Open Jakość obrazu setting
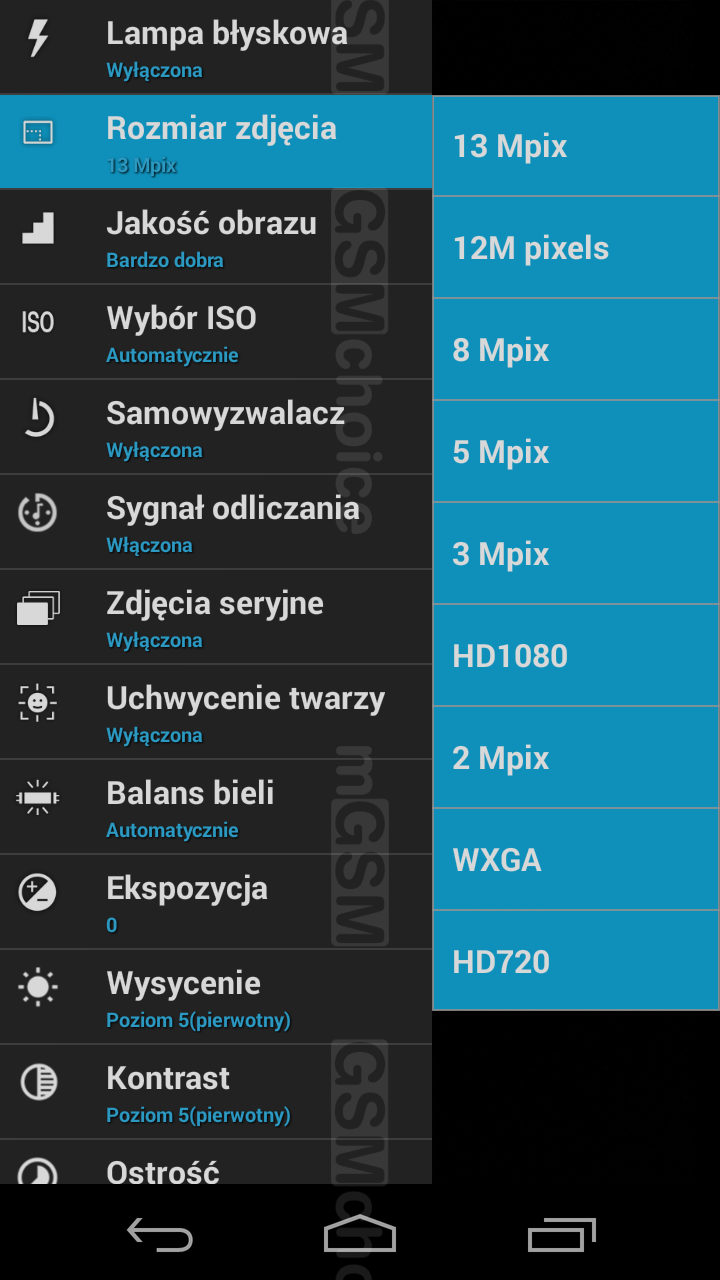Image resolution: width=720 pixels, height=1280 pixels. coord(215,237)
